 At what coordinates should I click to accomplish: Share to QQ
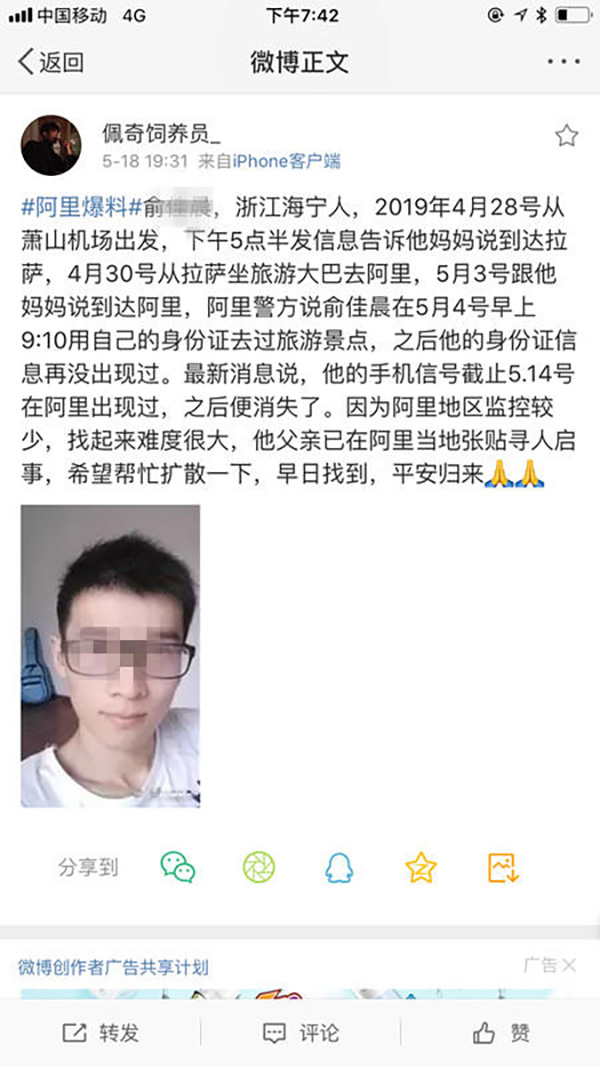point(339,867)
